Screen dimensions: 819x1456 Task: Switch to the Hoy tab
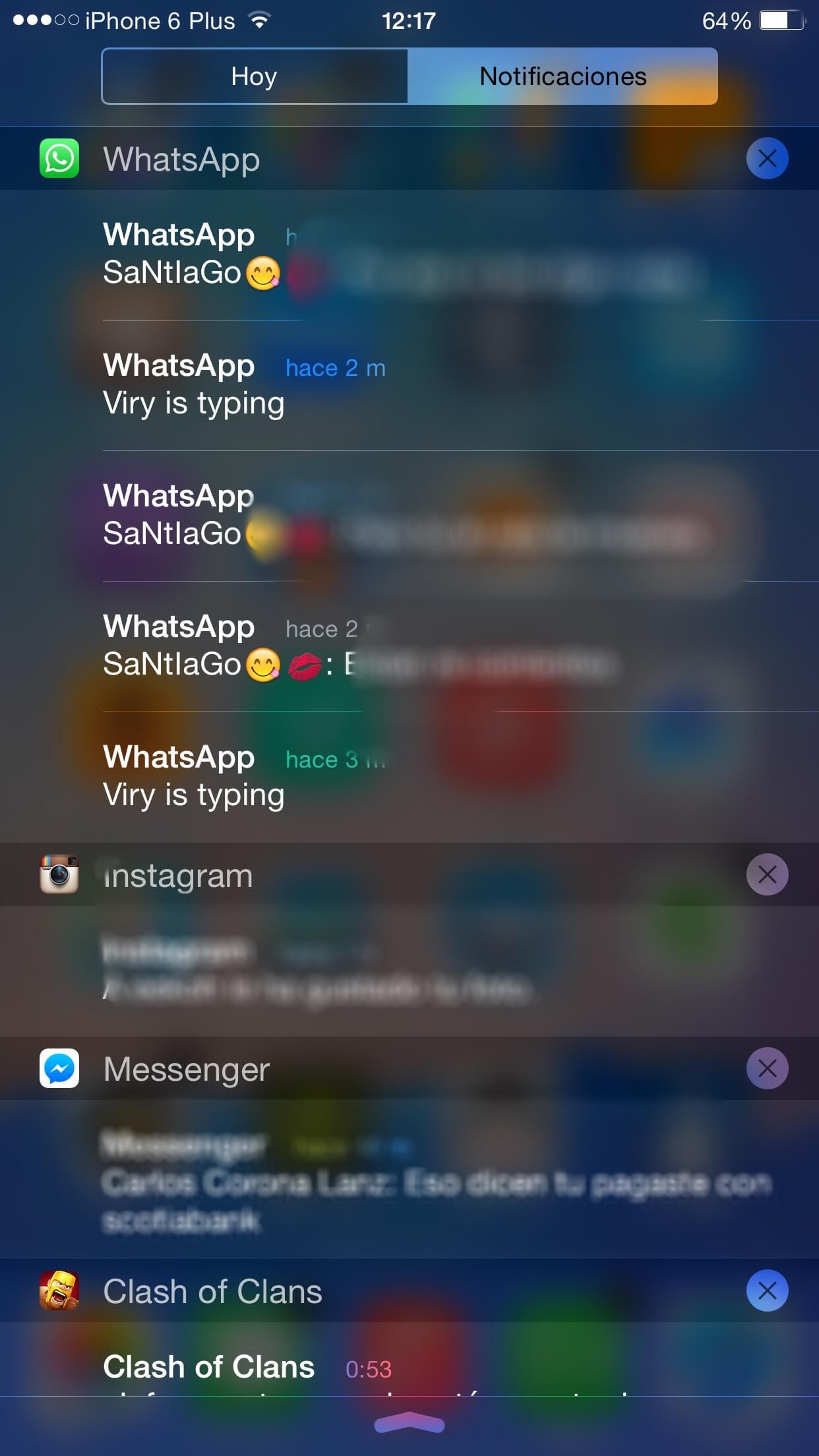point(255,76)
